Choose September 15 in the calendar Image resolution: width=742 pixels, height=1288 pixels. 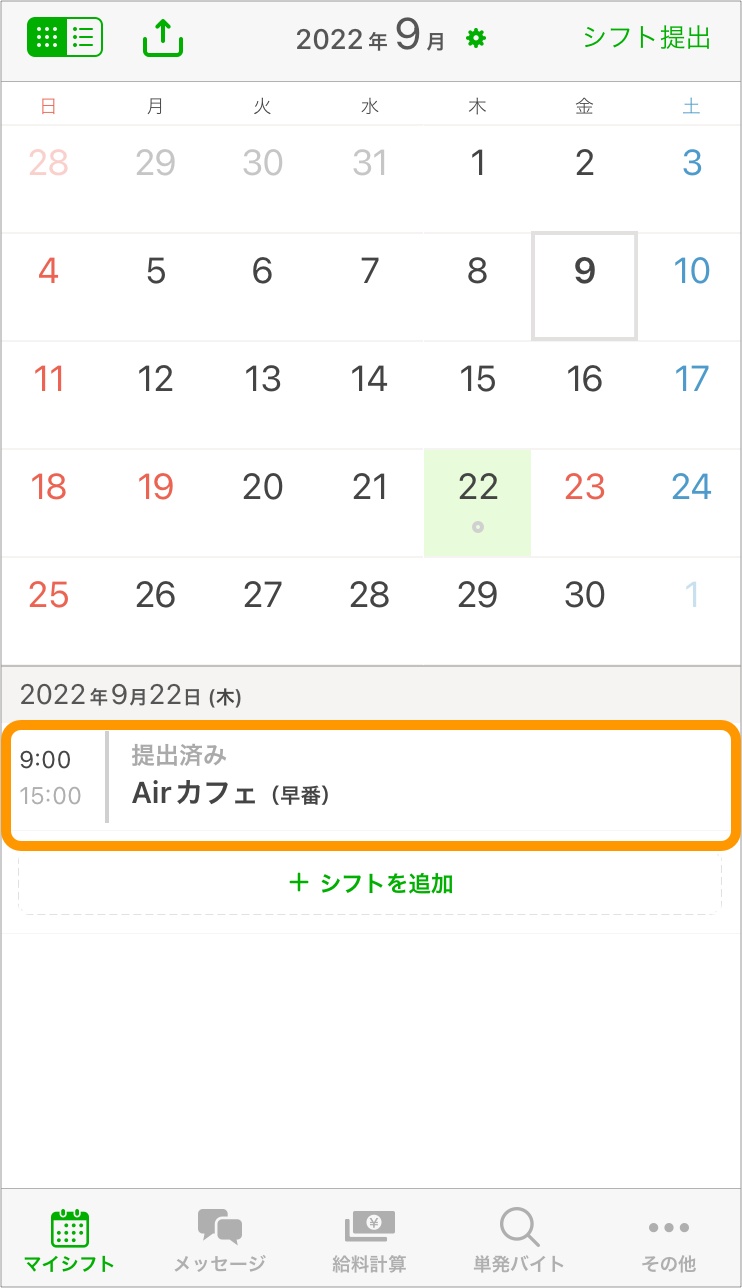(x=478, y=393)
